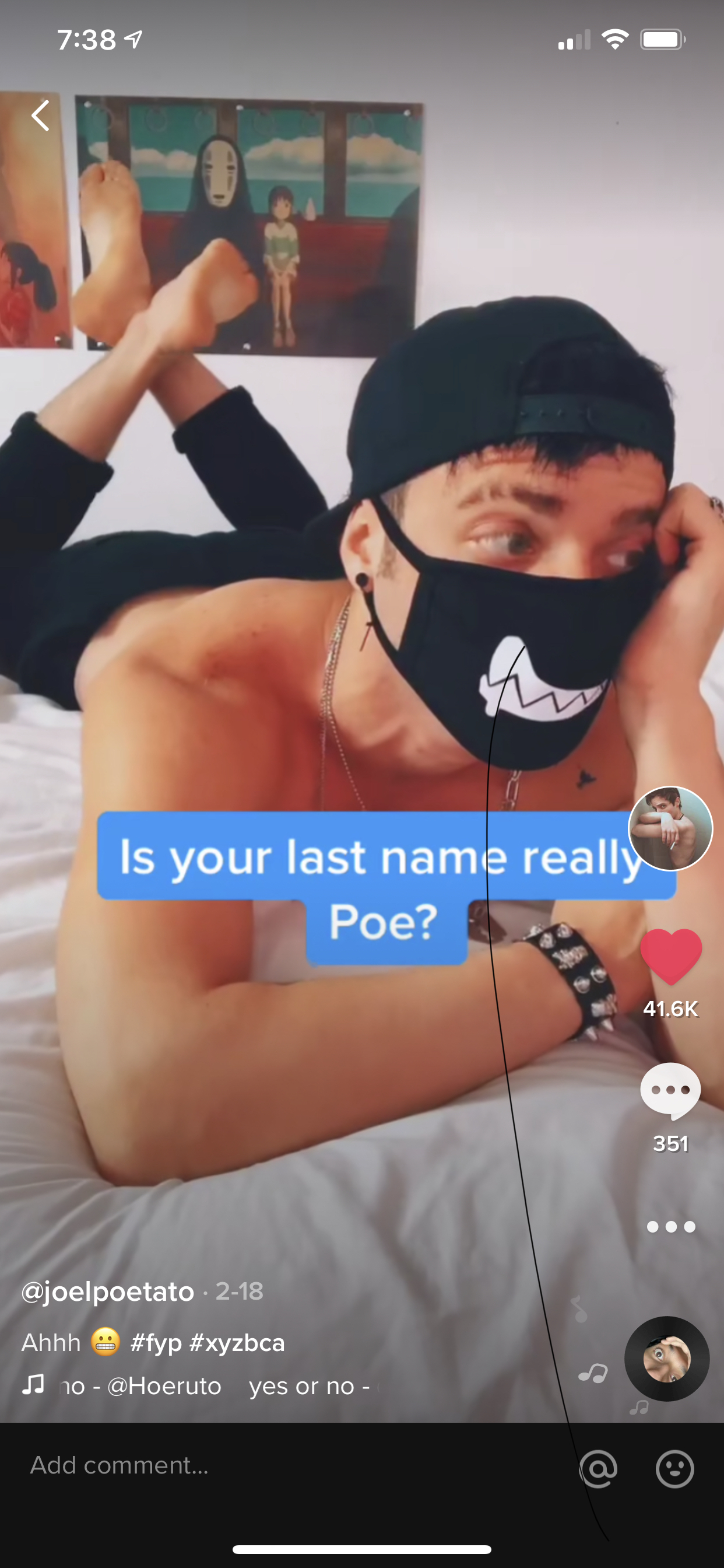Go back using the top-left arrow
The width and height of the screenshot is (724, 1568).
41,116
